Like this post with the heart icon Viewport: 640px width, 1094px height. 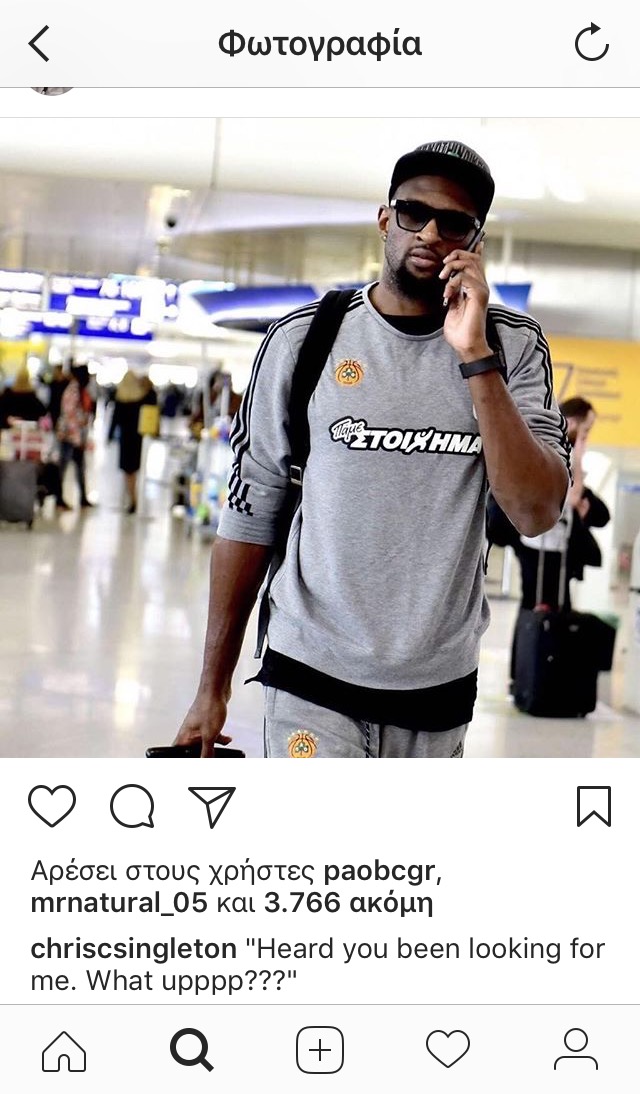coord(52,806)
